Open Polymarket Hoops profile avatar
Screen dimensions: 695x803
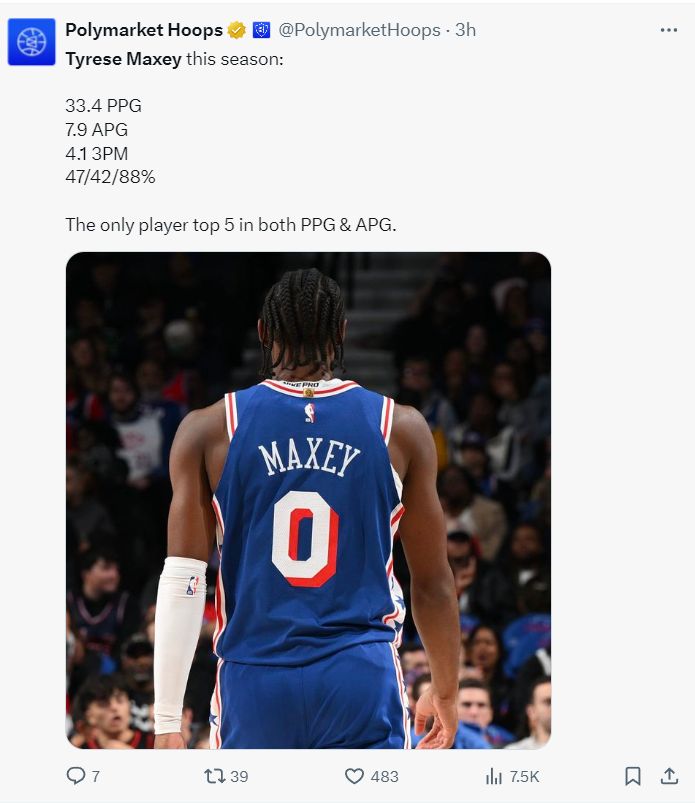coord(31,41)
